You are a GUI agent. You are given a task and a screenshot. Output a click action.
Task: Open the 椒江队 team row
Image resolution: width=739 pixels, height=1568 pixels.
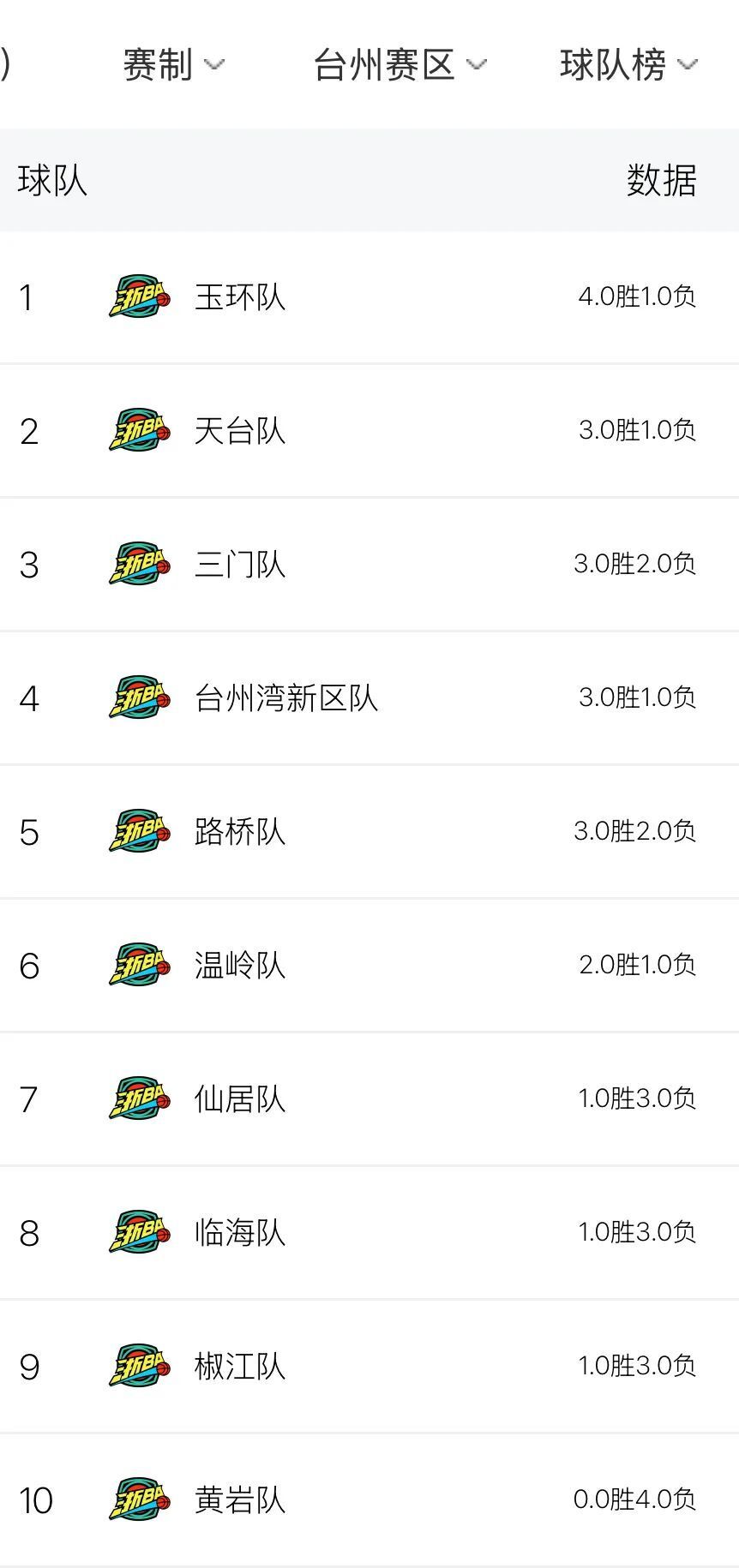point(369,1367)
